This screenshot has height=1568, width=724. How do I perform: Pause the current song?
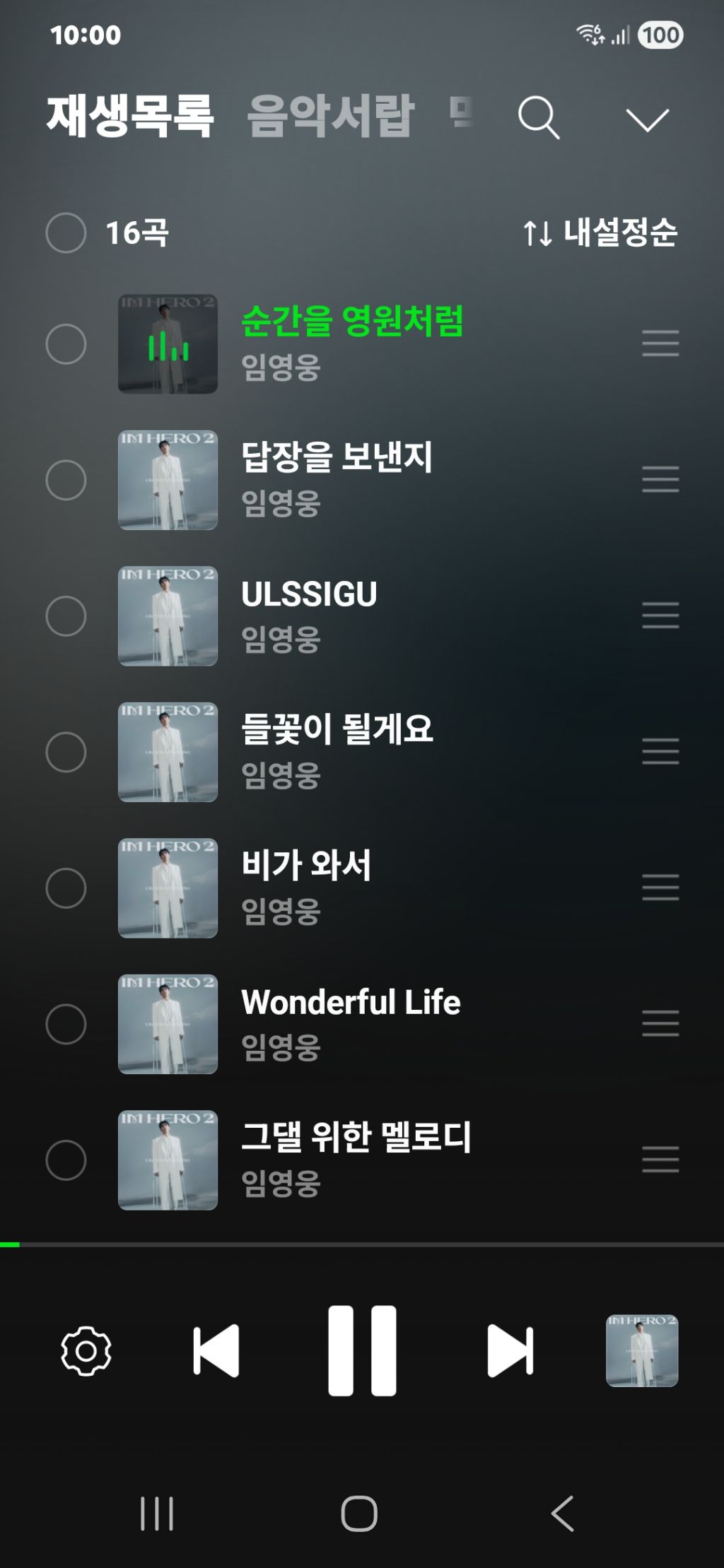pyautogui.click(x=362, y=1351)
